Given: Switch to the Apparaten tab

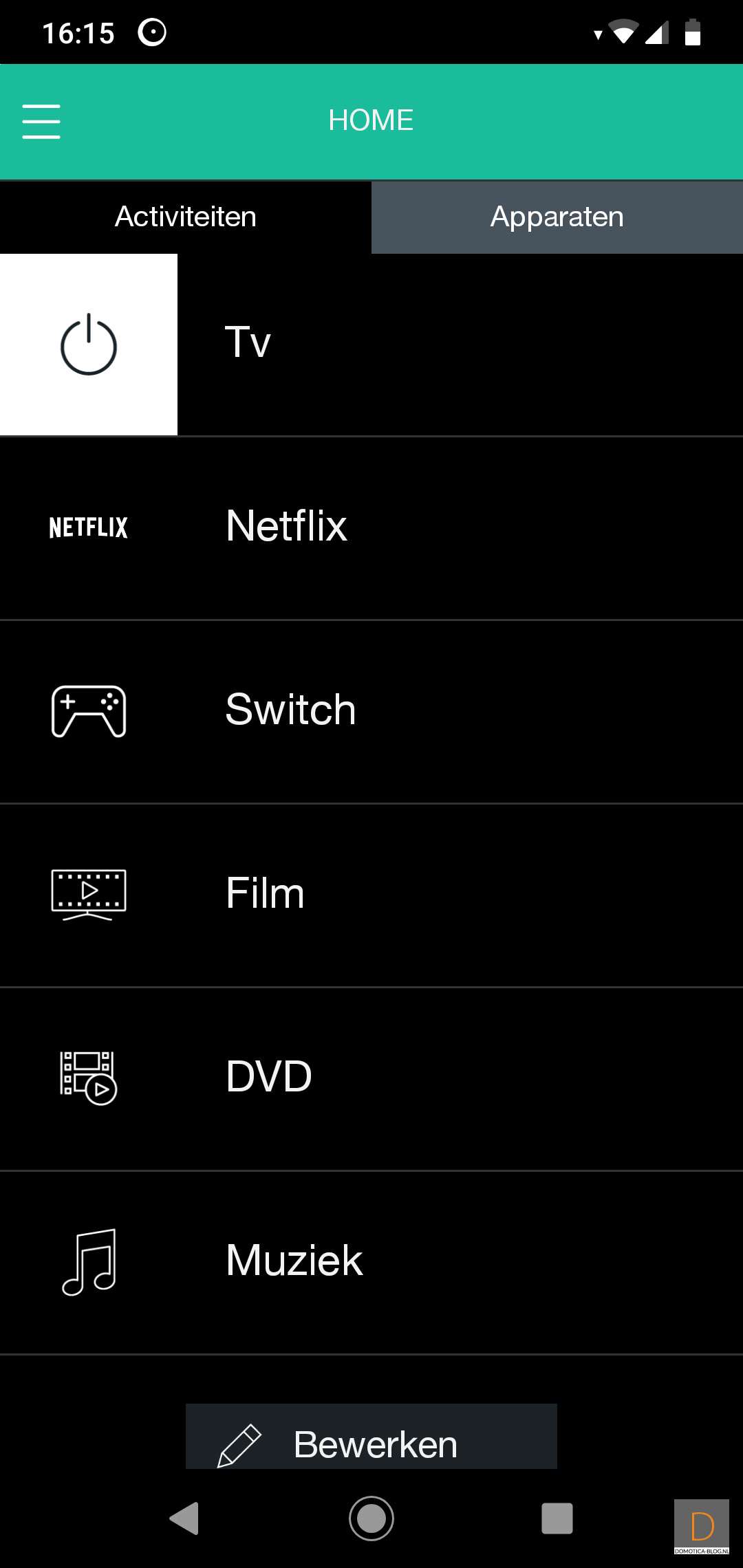Looking at the screenshot, I should coord(557,217).
